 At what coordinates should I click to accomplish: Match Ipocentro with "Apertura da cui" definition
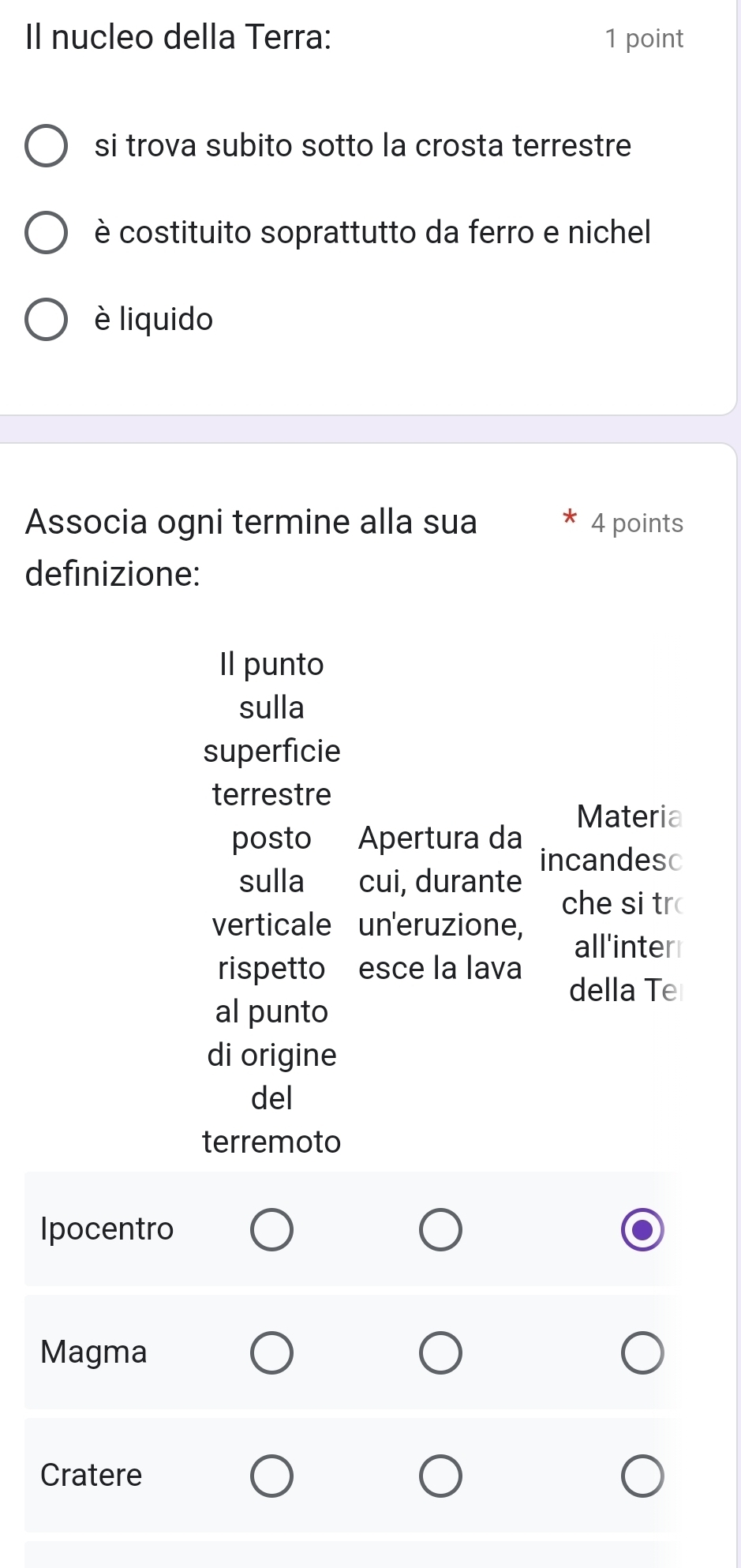click(440, 1229)
